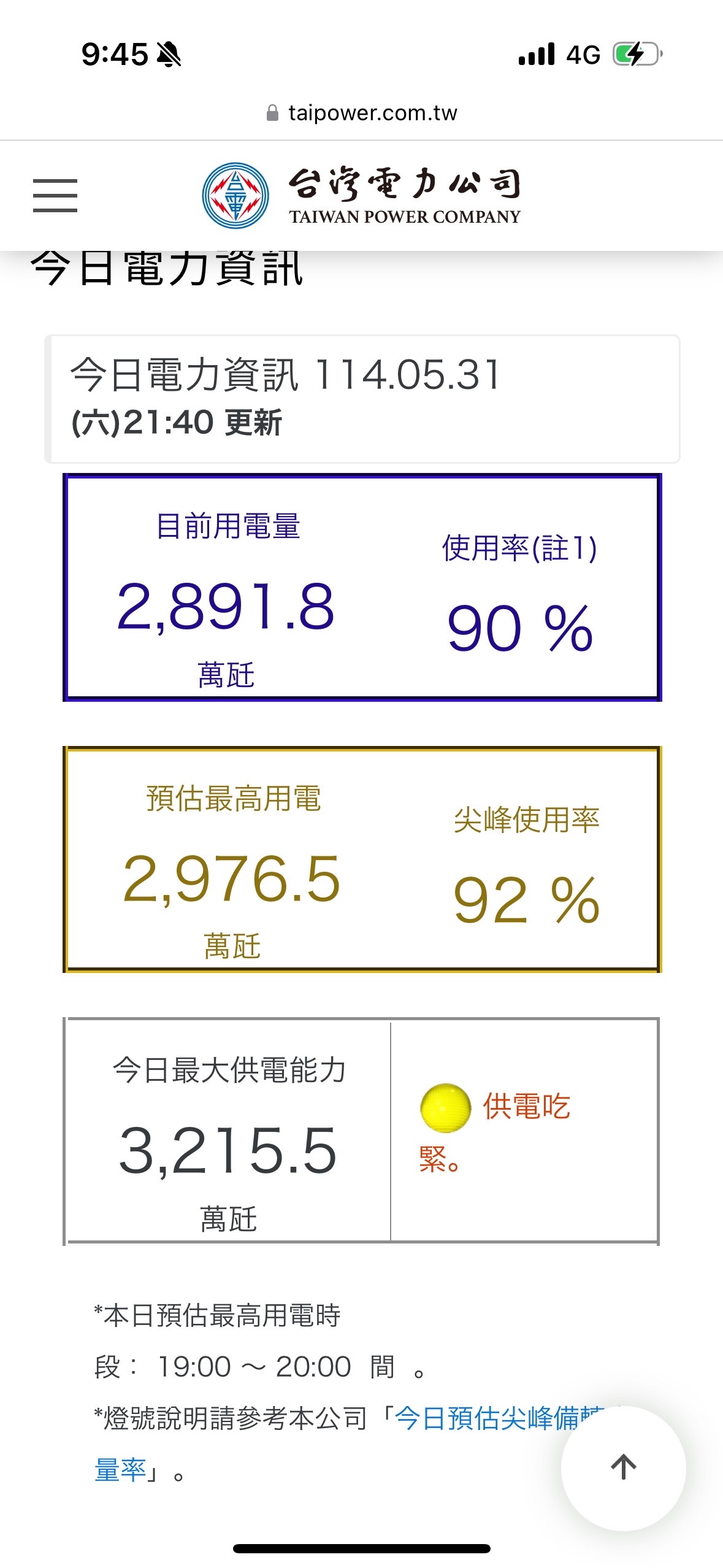Open the hamburger menu
This screenshot has width=723, height=1568.
[55, 196]
